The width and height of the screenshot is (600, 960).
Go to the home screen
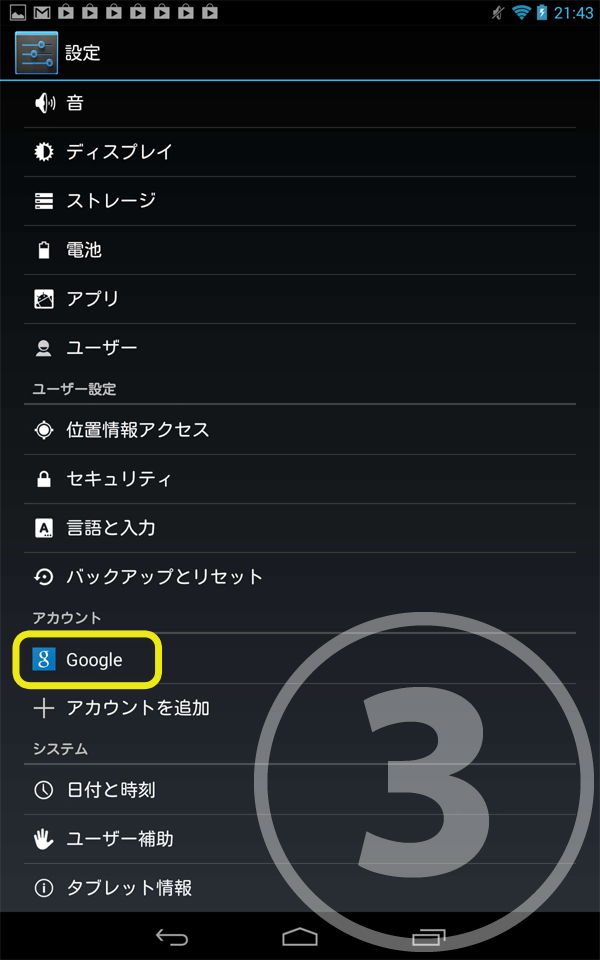300,937
